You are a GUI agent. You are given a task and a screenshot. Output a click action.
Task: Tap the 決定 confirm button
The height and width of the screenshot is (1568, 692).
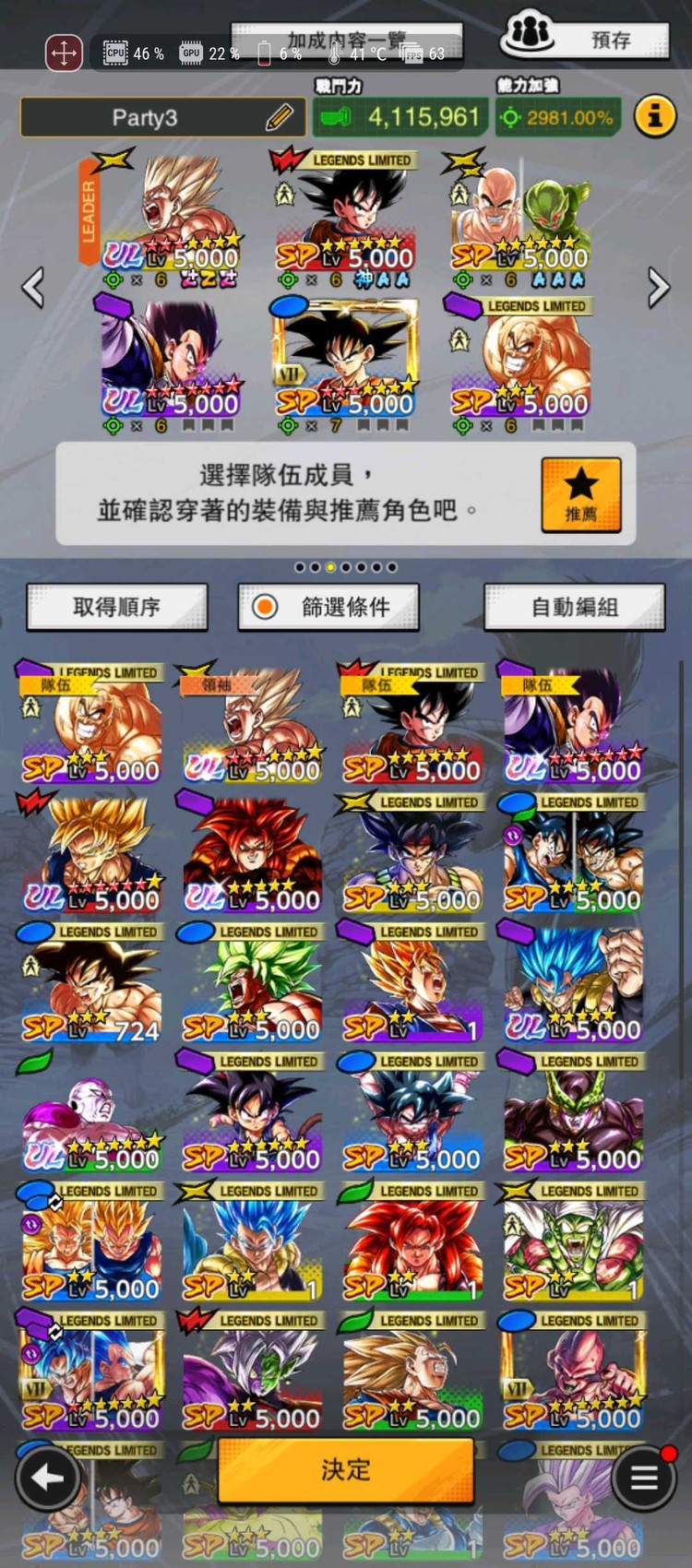pyautogui.click(x=346, y=1468)
